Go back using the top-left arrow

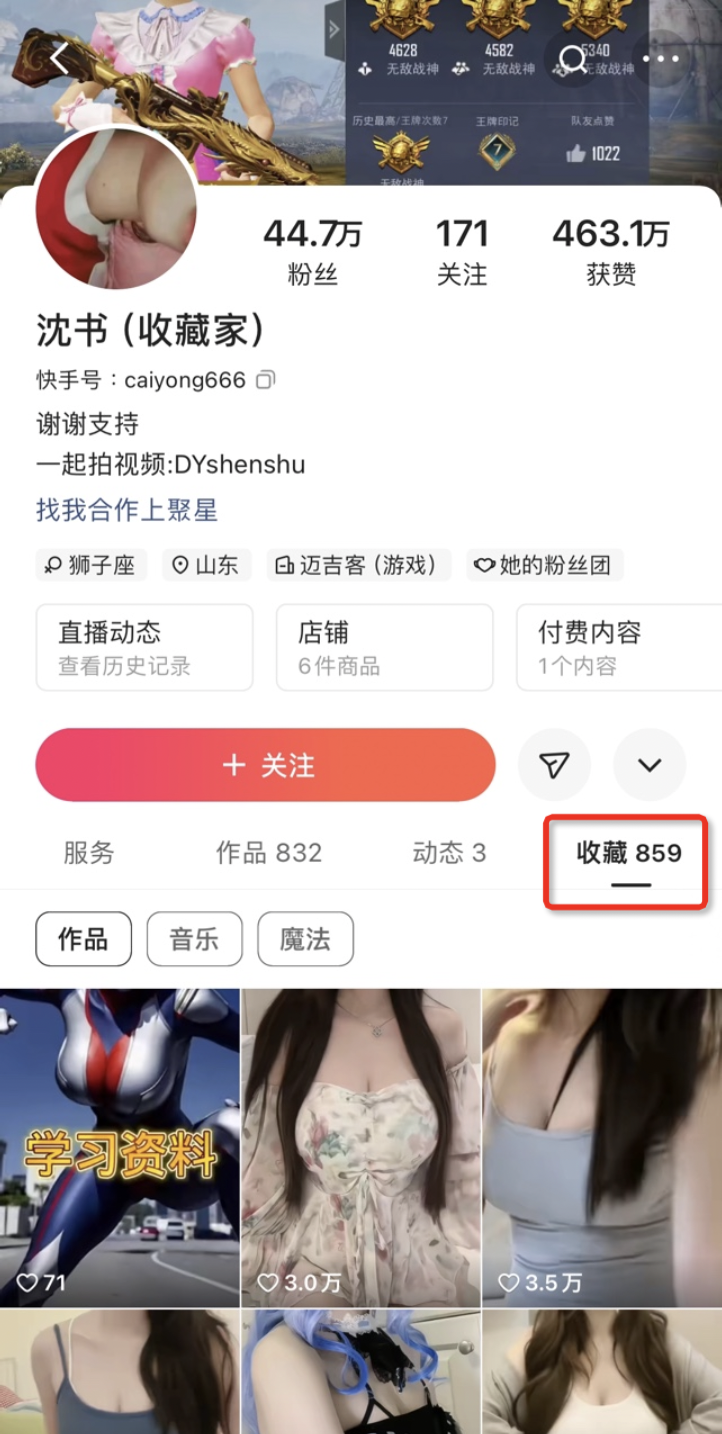click(59, 58)
